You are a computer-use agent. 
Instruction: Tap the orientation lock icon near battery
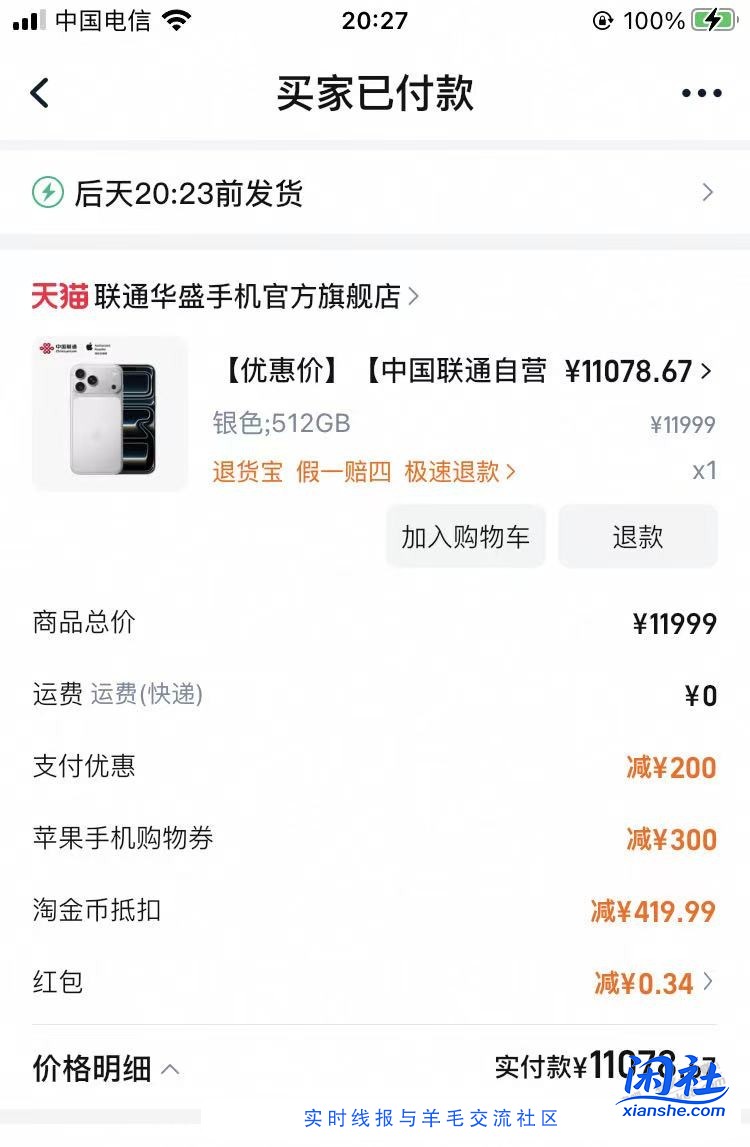coord(602,19)
